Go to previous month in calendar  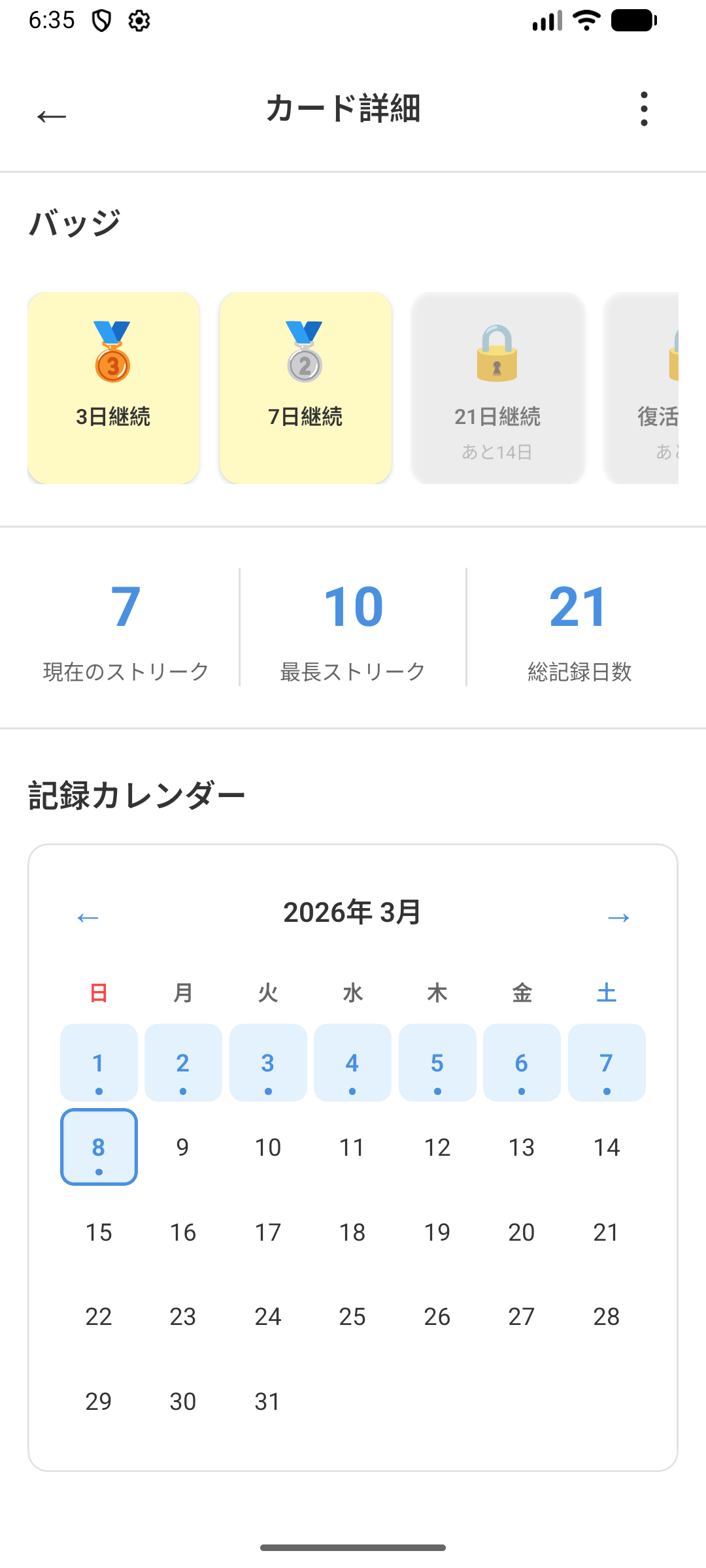pyautogui.click(x=88, y=917)
